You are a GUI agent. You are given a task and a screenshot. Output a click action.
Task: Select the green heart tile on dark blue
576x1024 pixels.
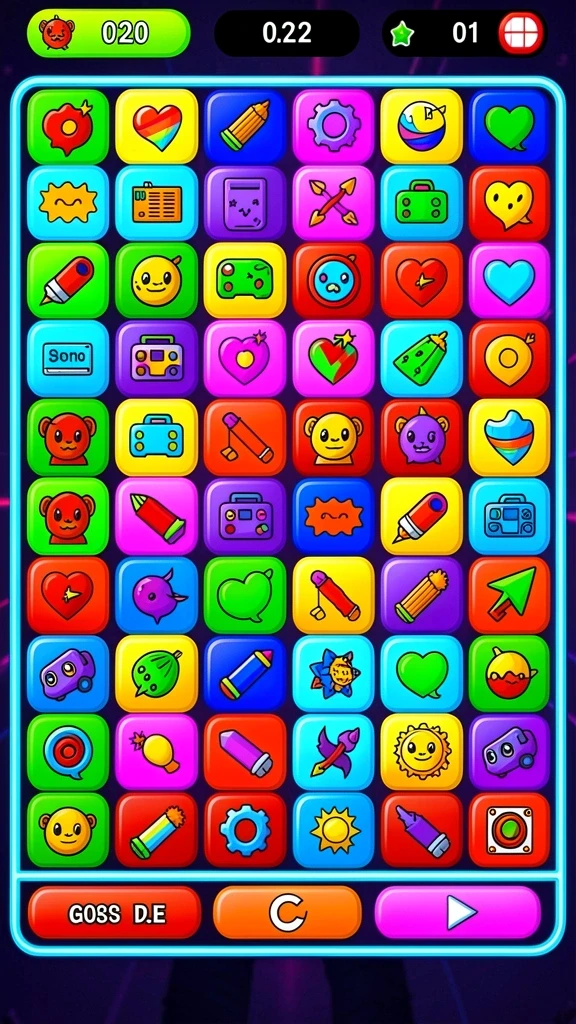click(509, 126)
